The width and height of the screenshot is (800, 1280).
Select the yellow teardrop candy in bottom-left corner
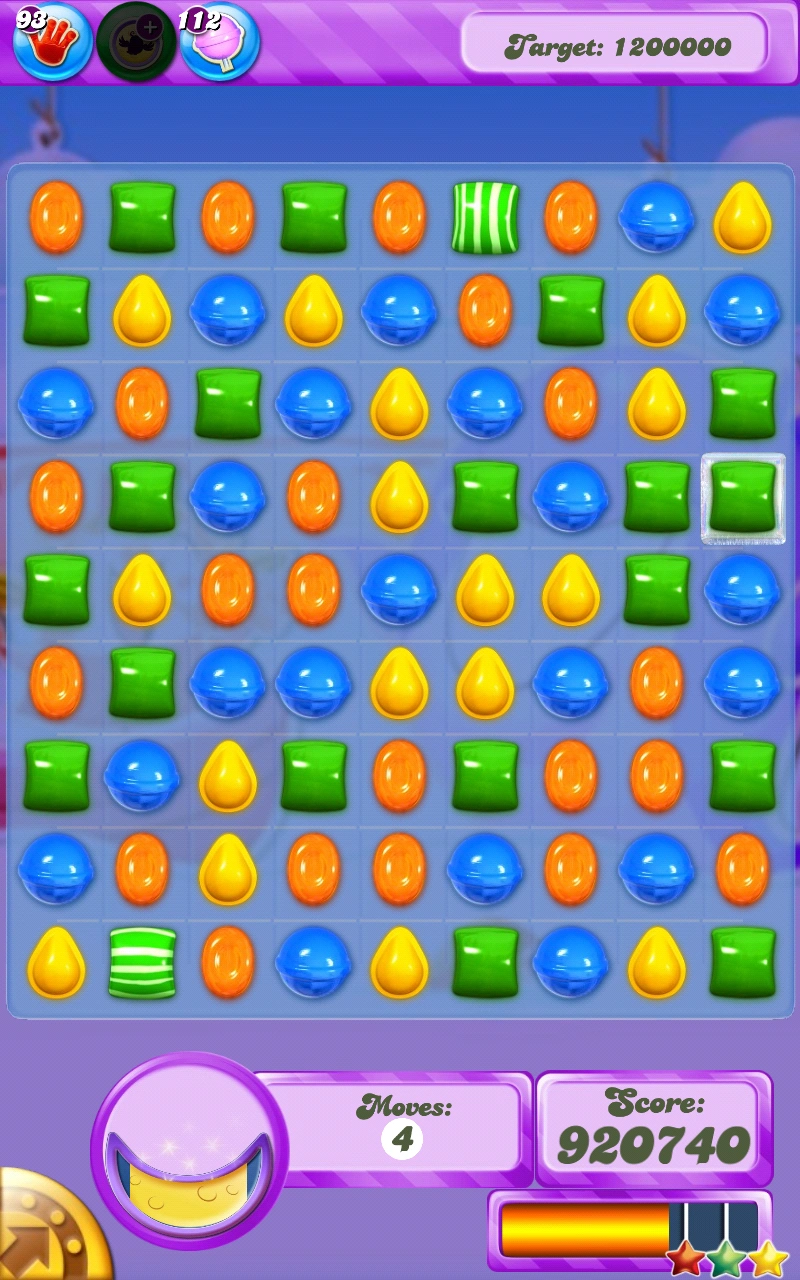click(55, 962)
